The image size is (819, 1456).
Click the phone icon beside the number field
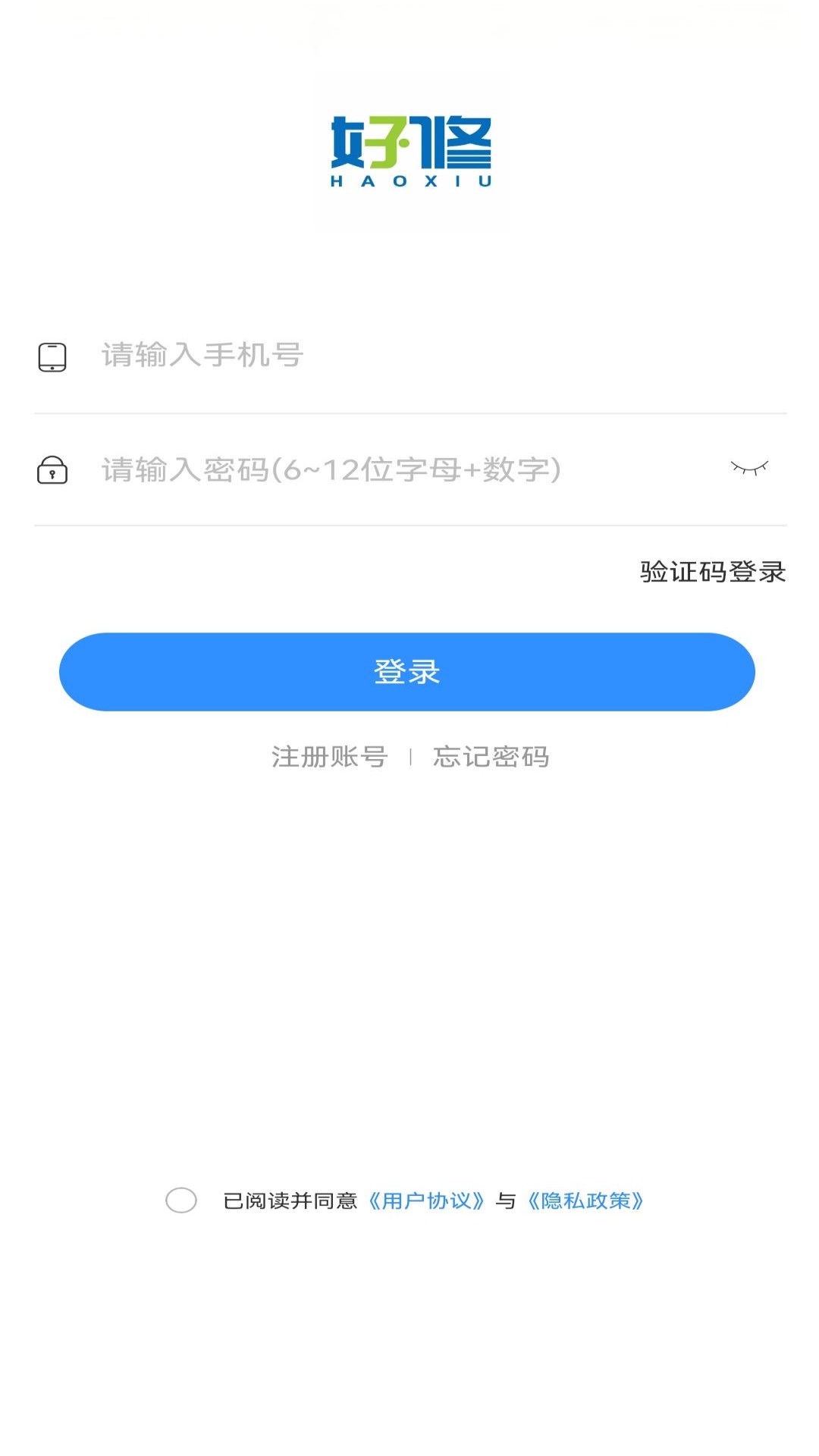[x=51, y=355]
